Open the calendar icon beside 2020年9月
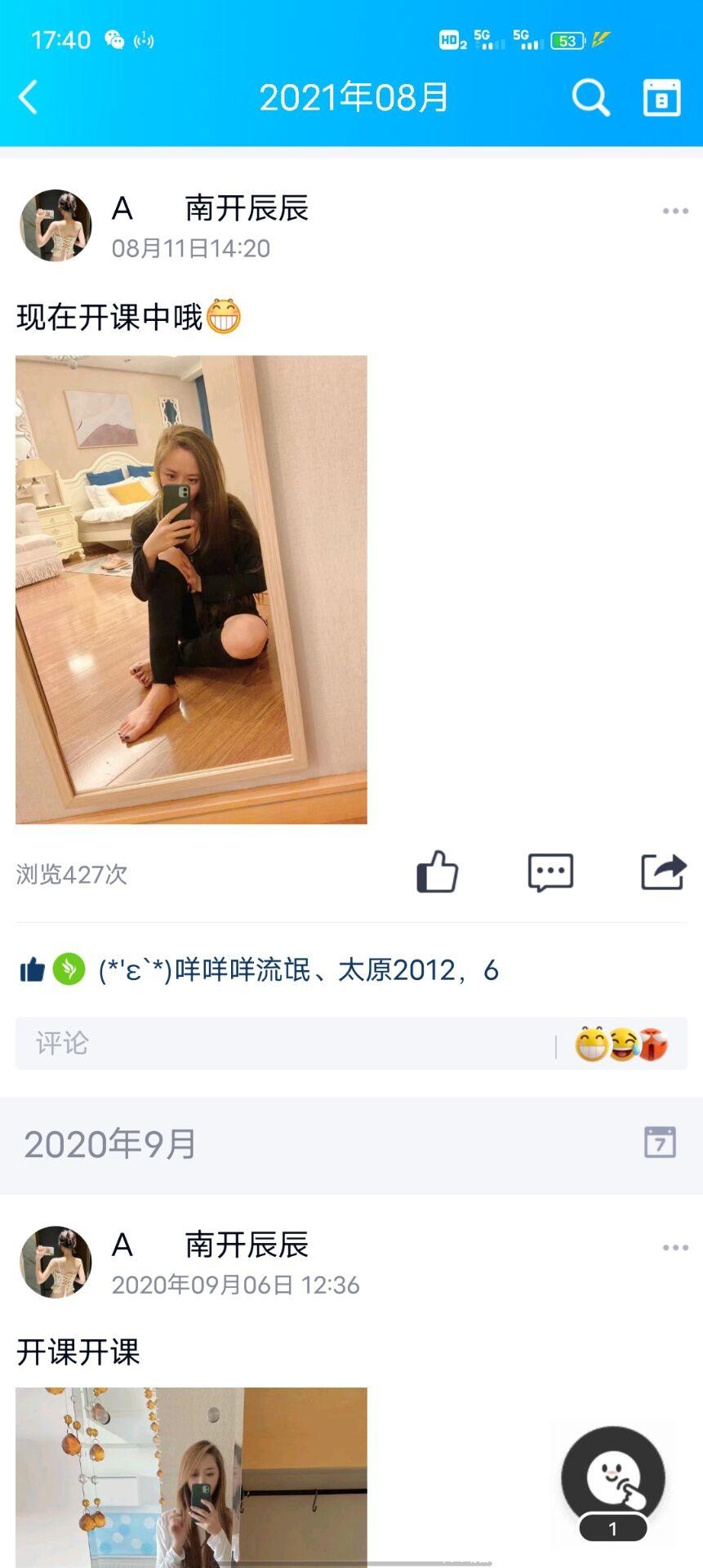The width and height of the screenshot is (703, 1568). [660, 1143]
